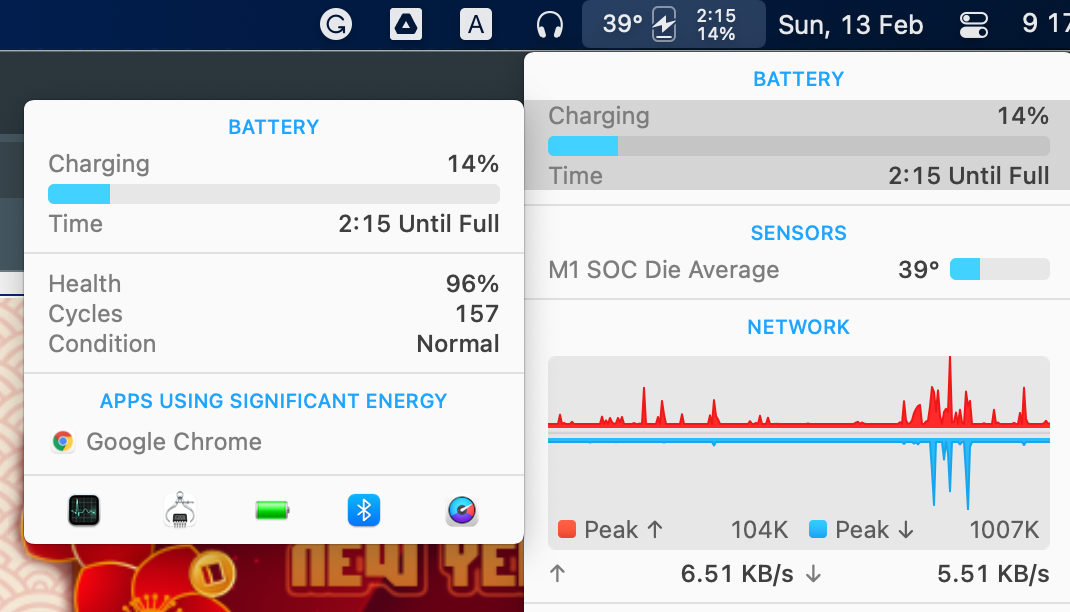Open the Sun, 13 Feb date menu
The image size is (1070, 612).
pyautogui.click(x=851, y=25)
